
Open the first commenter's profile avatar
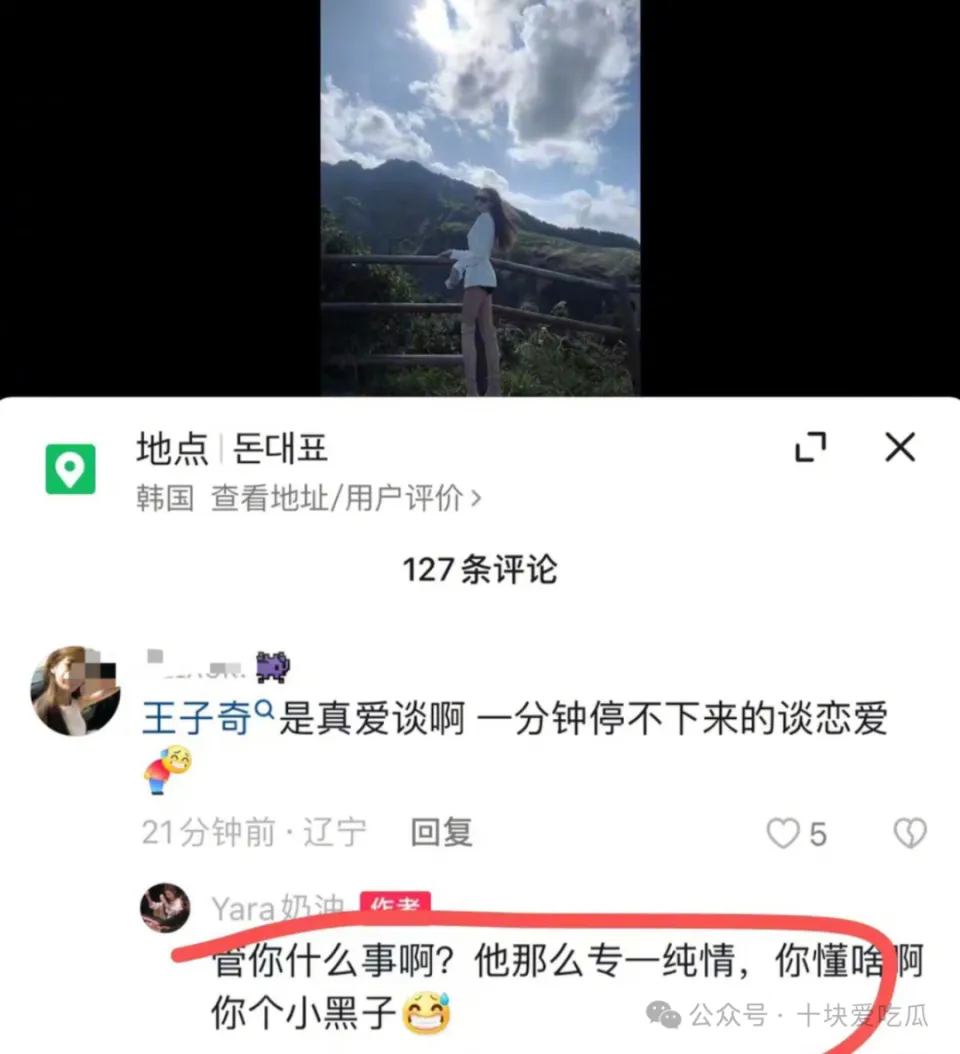76,691
